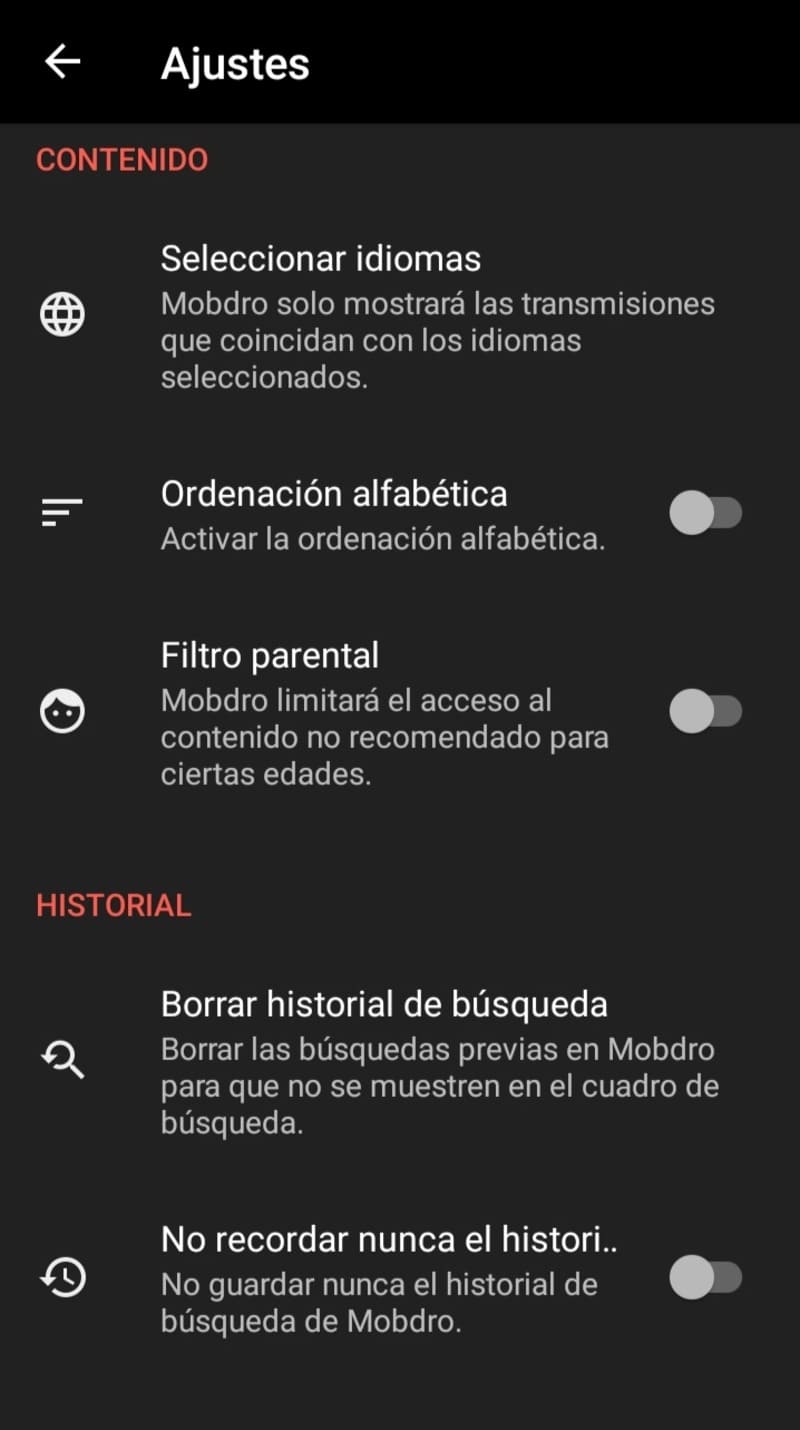800x1430 pixels.
Task: Click the search magnifier icon beside Borrar historial
Action: [x=61, y=1061]
